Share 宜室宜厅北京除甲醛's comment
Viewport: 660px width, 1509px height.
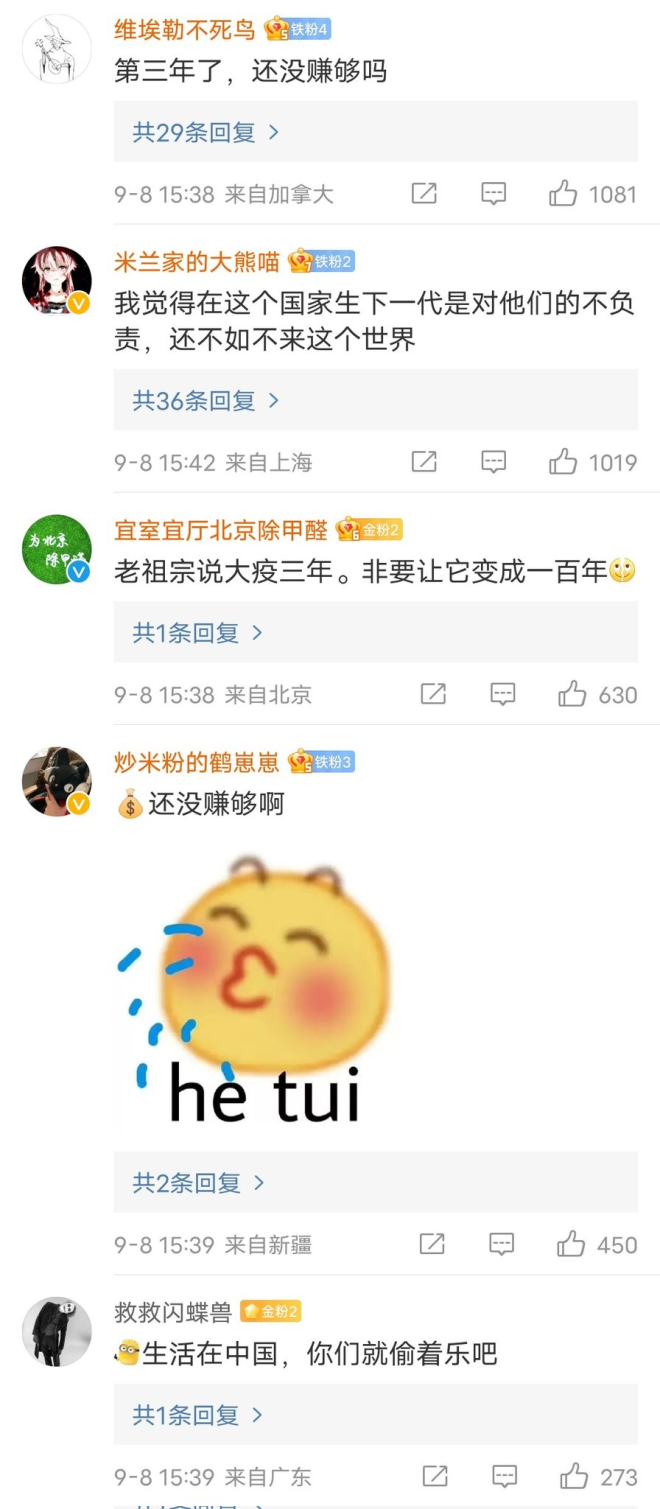pos(433,694)
